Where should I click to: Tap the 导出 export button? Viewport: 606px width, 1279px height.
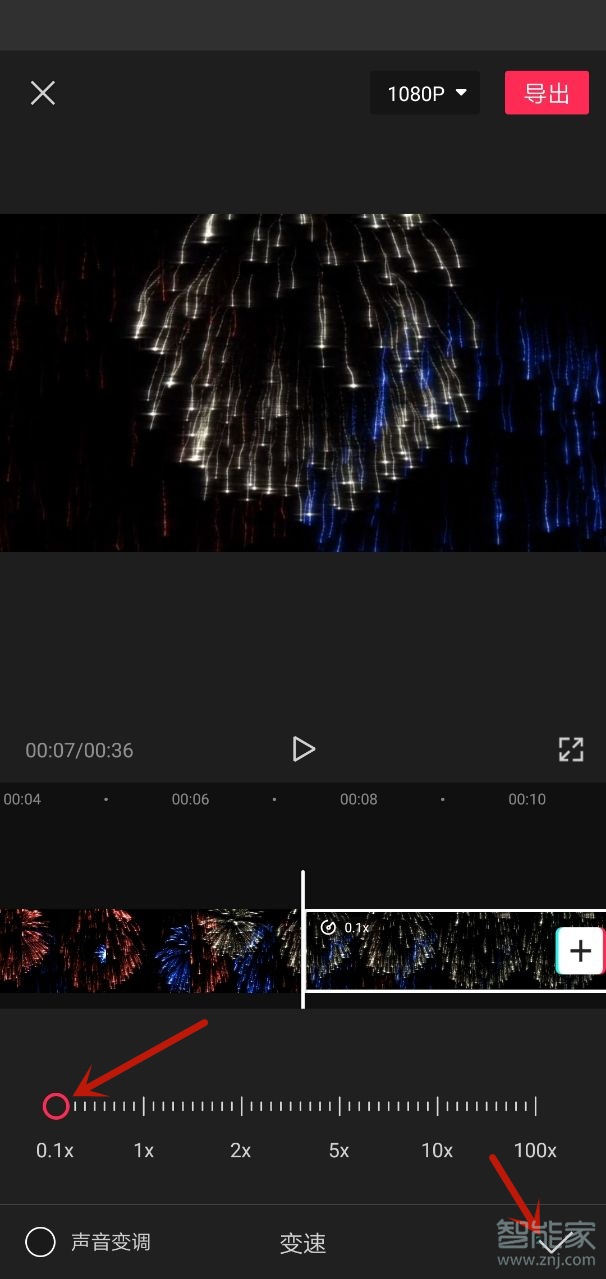(x=546, y=93)
